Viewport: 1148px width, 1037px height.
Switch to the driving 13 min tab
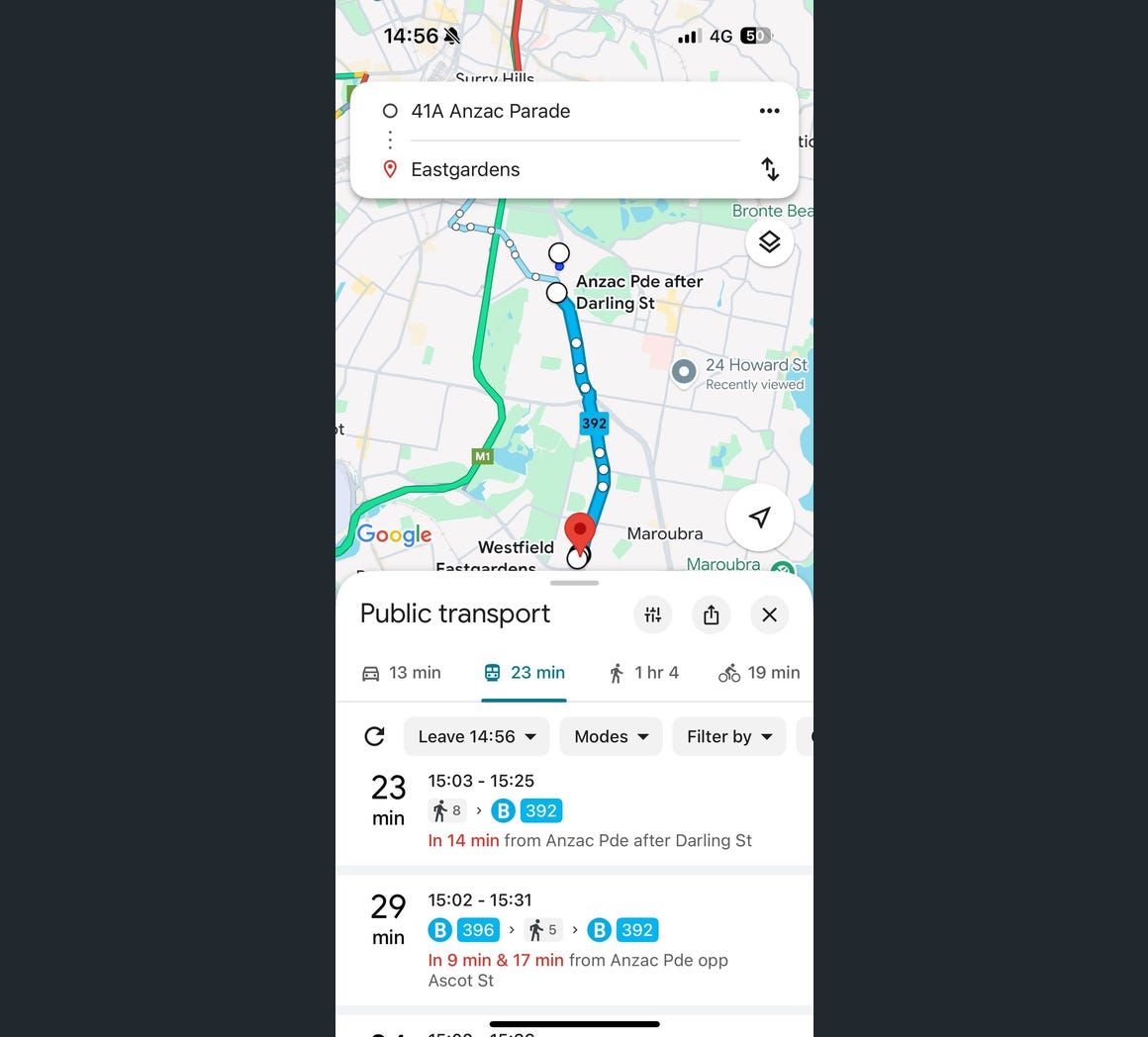(401, 673)
